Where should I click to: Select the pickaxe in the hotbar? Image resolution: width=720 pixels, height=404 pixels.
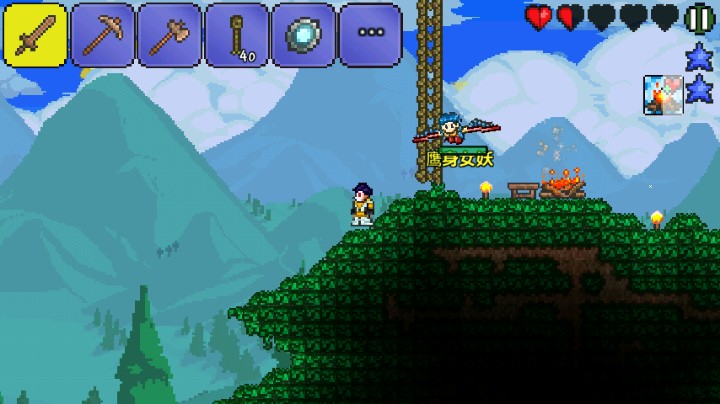(102, 35)
